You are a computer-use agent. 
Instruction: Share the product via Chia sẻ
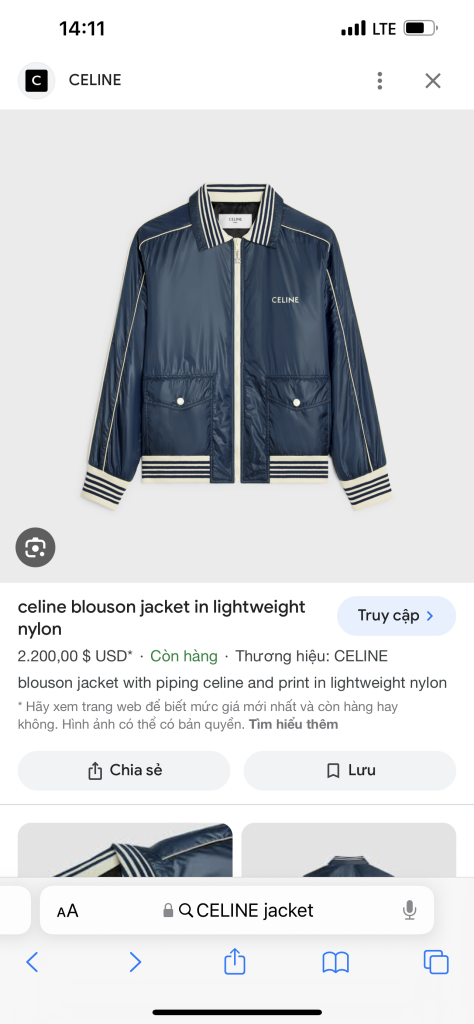click(124, 771)
